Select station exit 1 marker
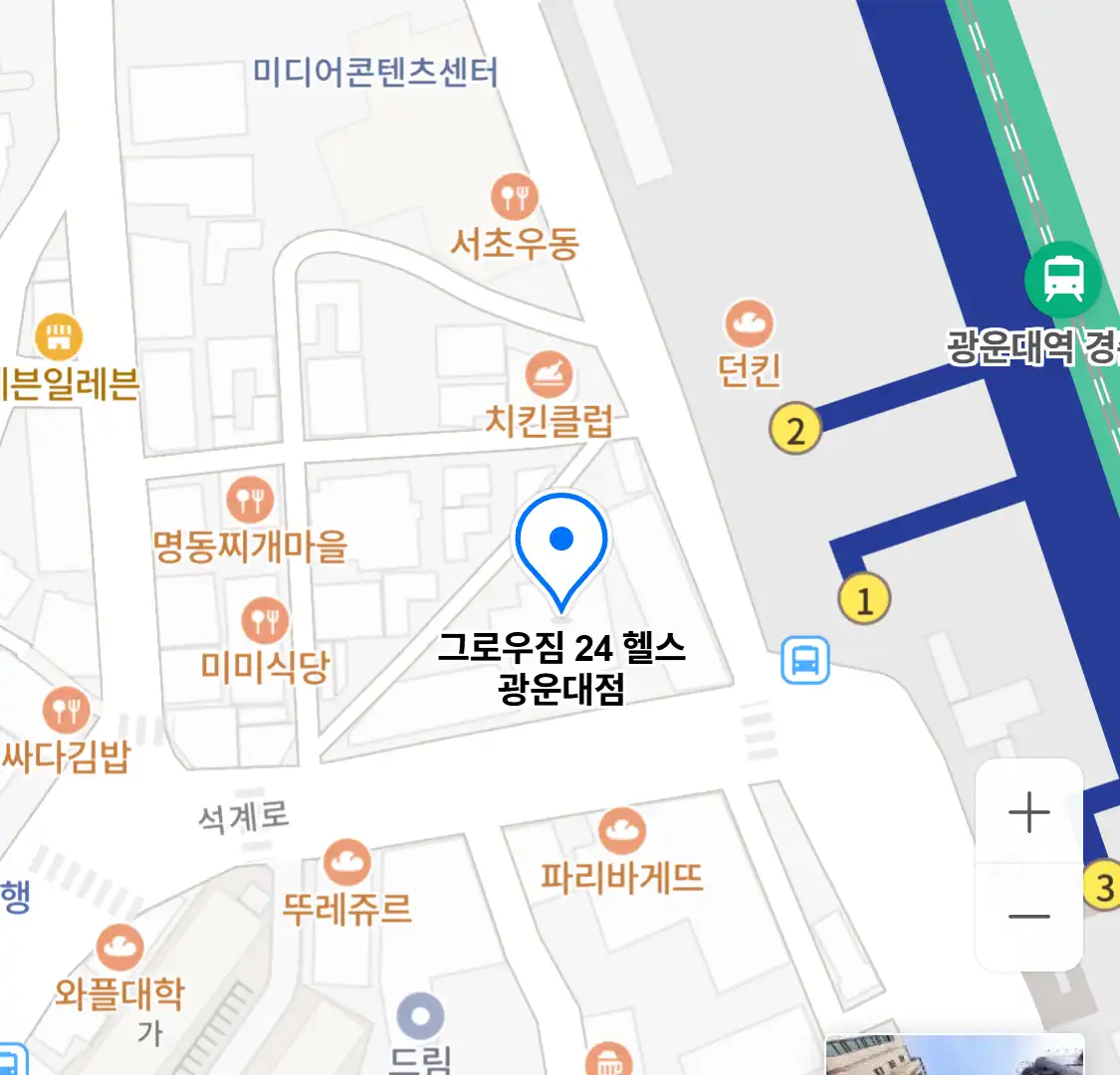The width and height of the screenshot is (1120, 1075). coord(863,600)
